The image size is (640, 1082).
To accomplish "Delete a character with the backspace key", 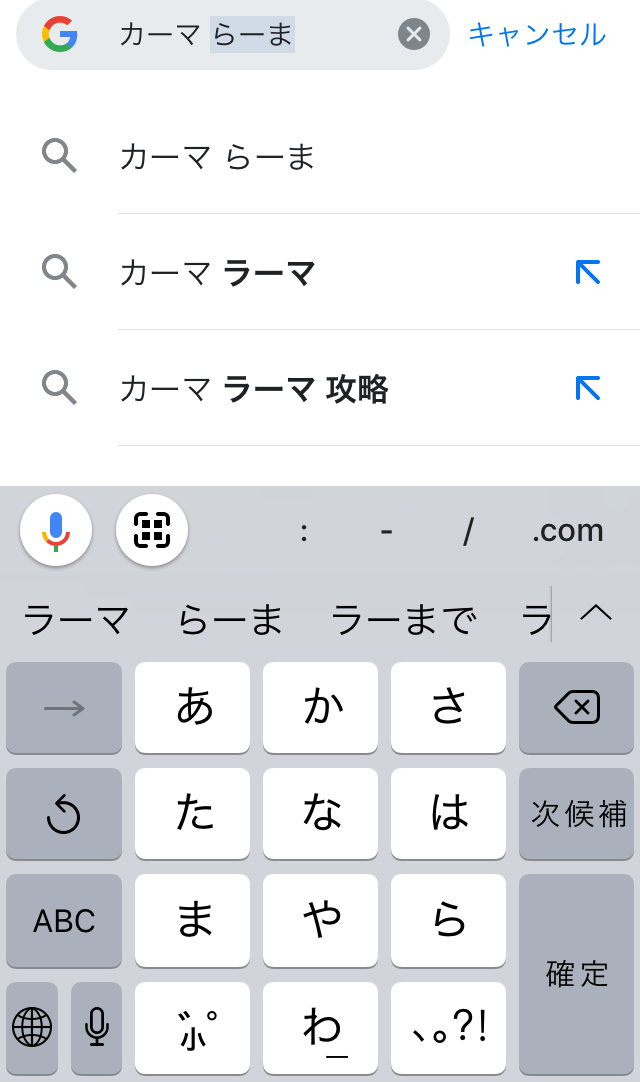I will pos(577,708).
